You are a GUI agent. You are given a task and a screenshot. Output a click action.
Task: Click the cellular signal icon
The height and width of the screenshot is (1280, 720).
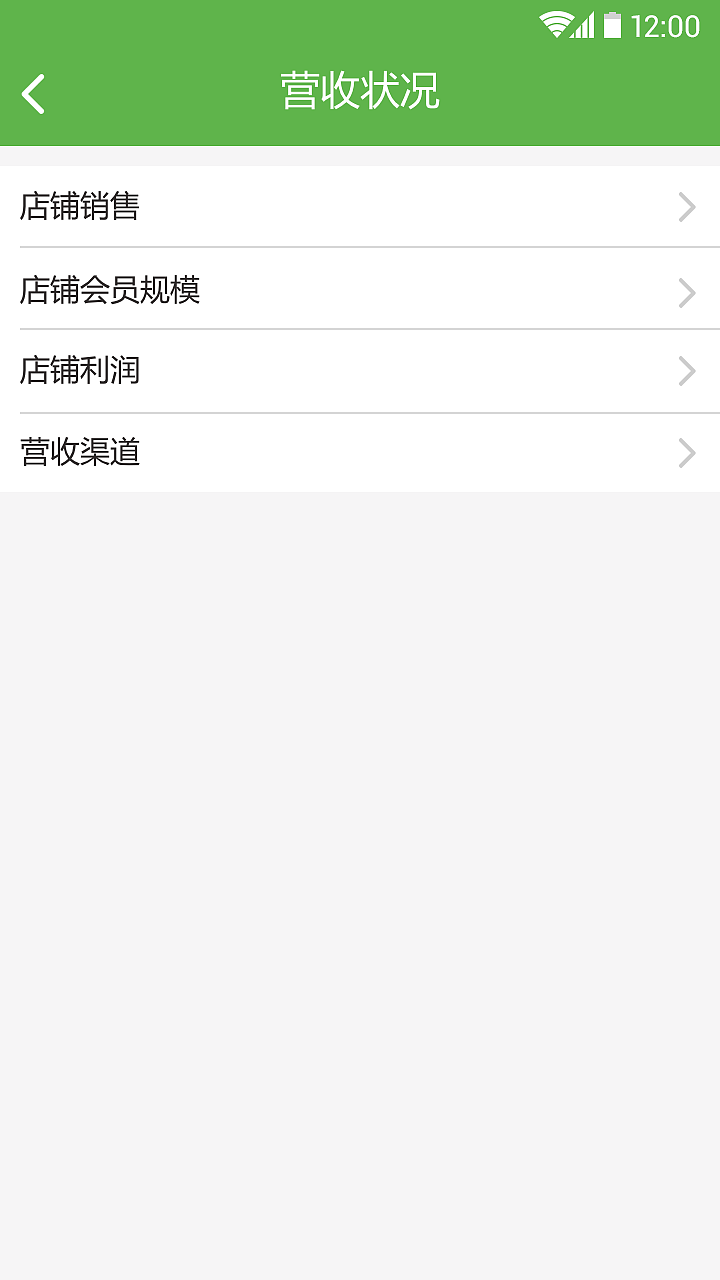[585, 25]
